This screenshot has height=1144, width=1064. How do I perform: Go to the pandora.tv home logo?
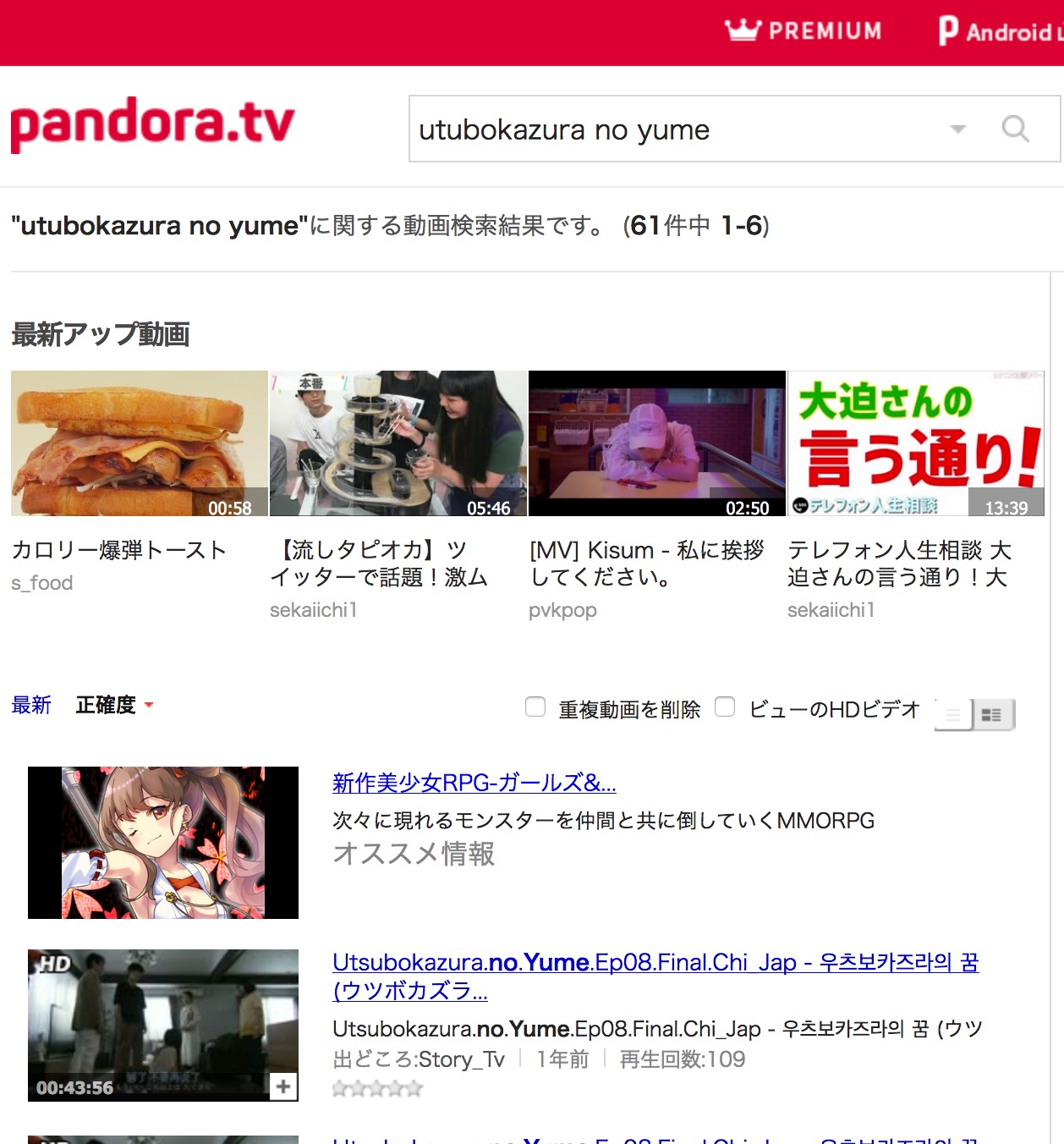point(152,124)
